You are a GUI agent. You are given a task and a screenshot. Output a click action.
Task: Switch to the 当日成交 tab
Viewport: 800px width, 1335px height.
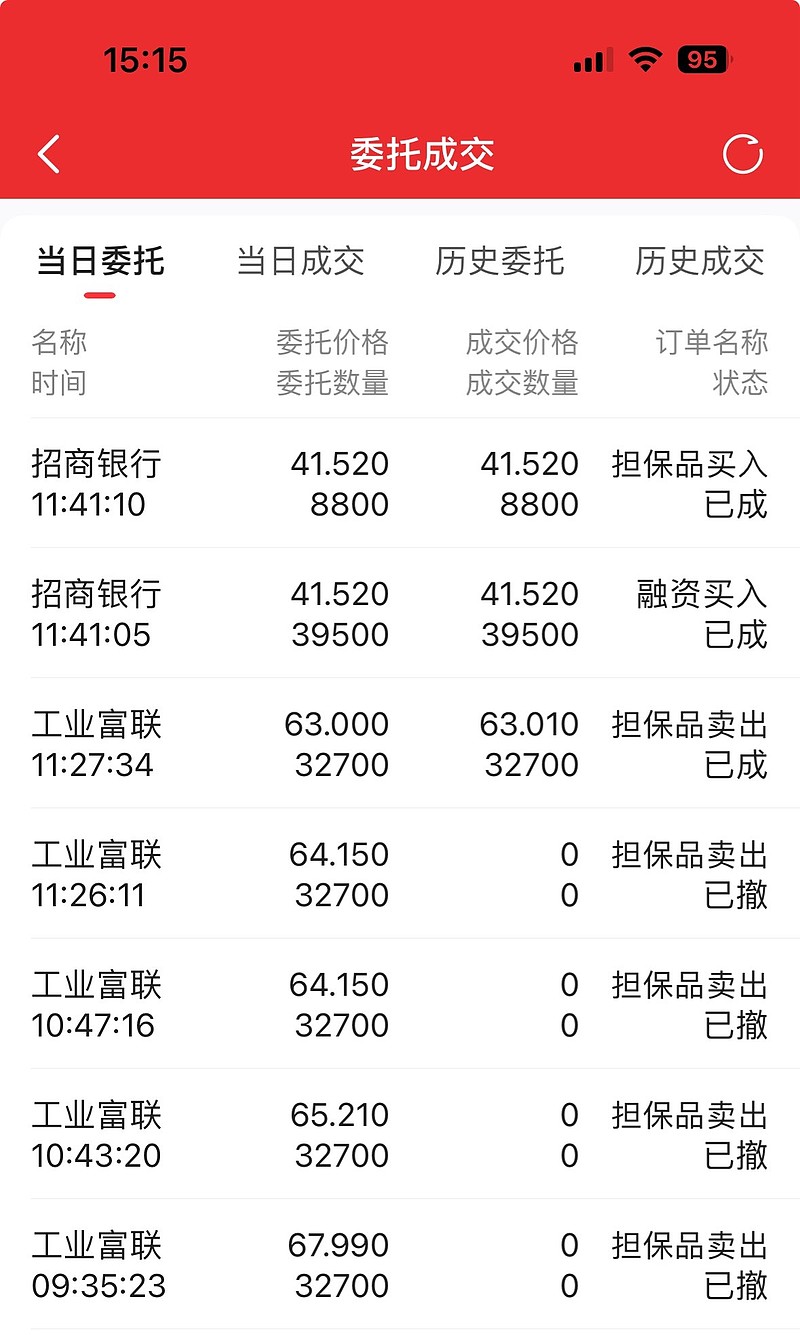pos(302,262)
